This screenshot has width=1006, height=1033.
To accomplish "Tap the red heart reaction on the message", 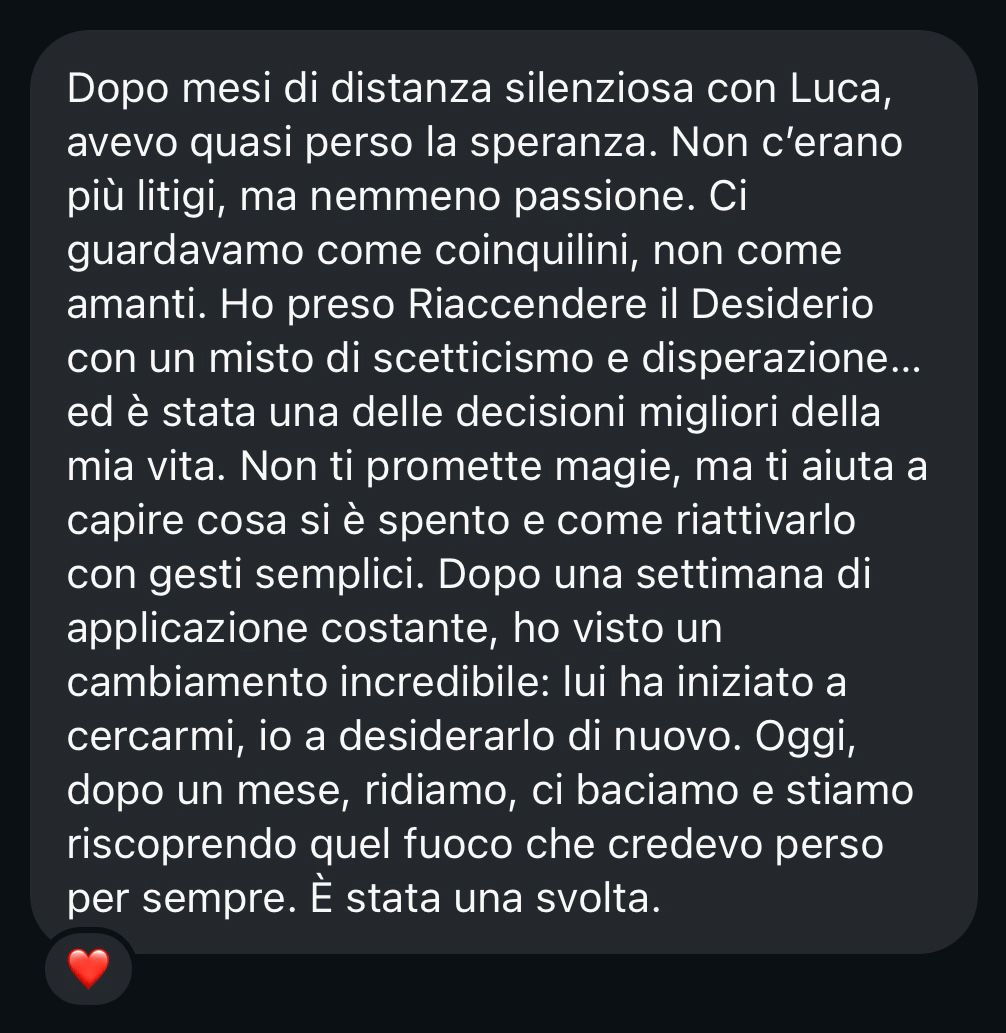I will 88,968.
